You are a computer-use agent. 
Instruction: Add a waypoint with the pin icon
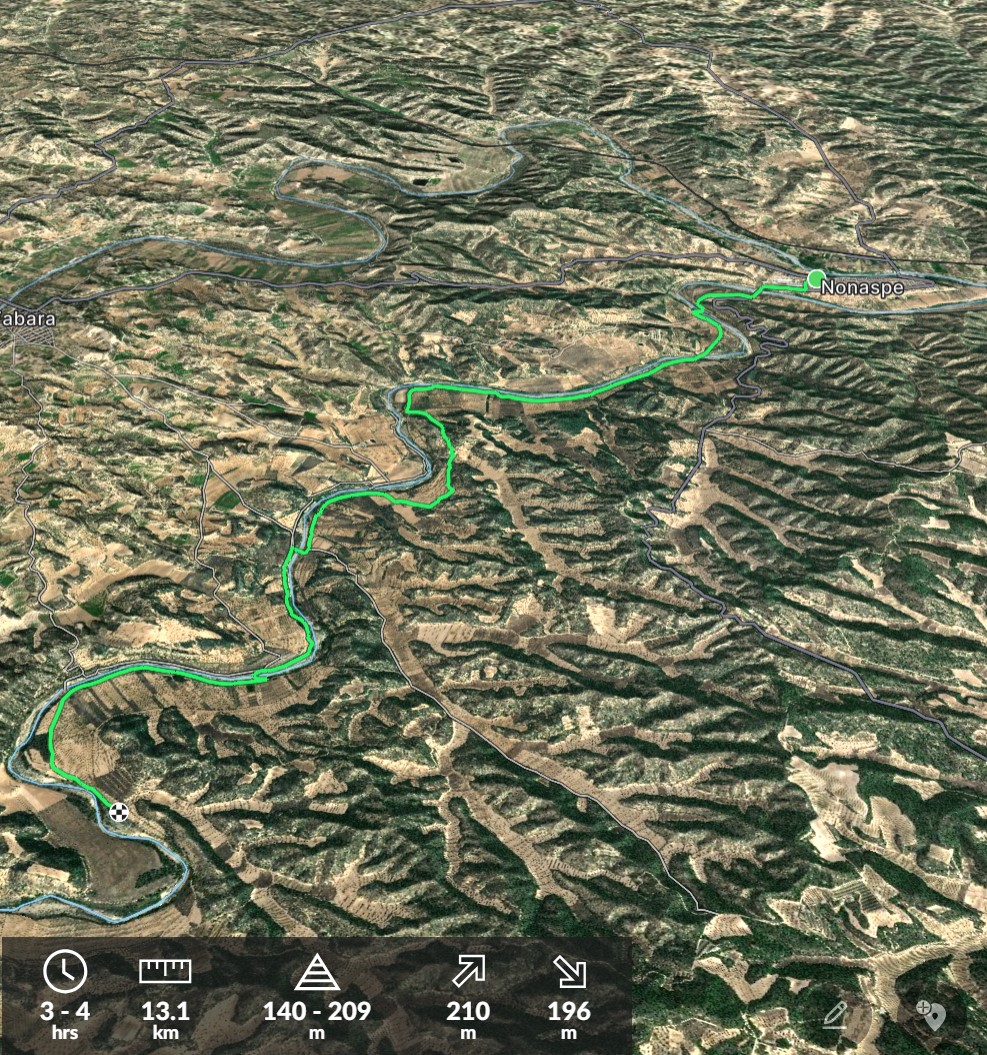pos(931,1015)
